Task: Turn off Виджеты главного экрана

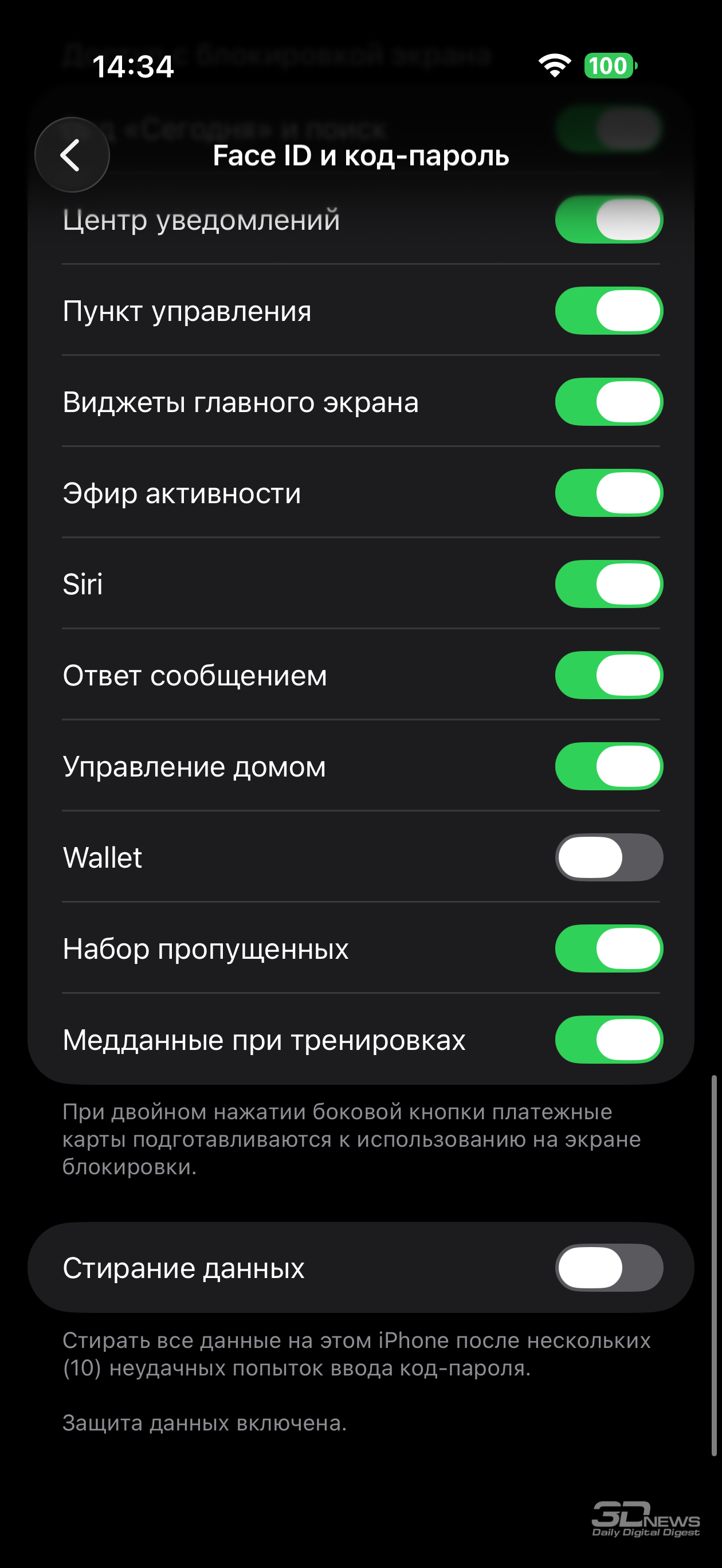Action: pos(608,402)
